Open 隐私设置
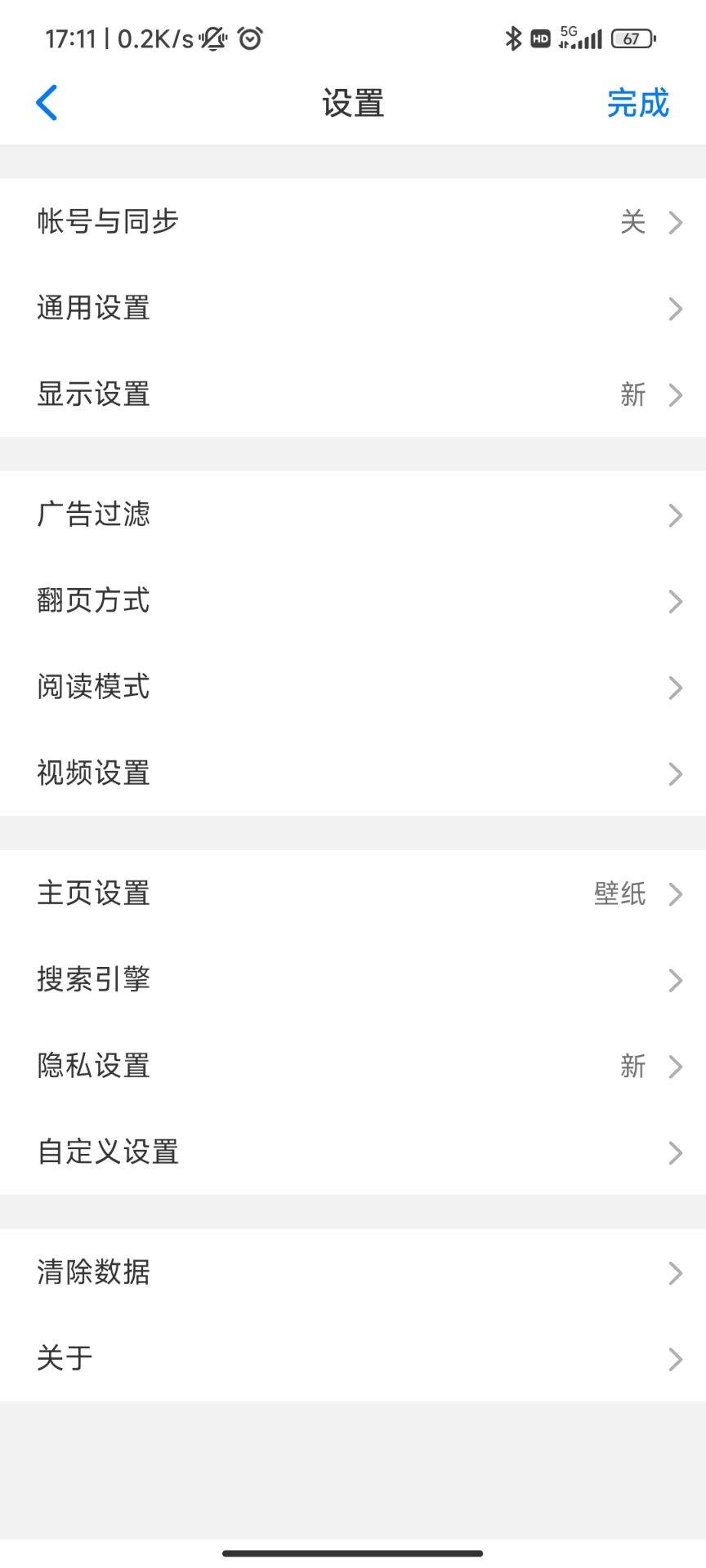706x1568 pixels. (353, 1066)
